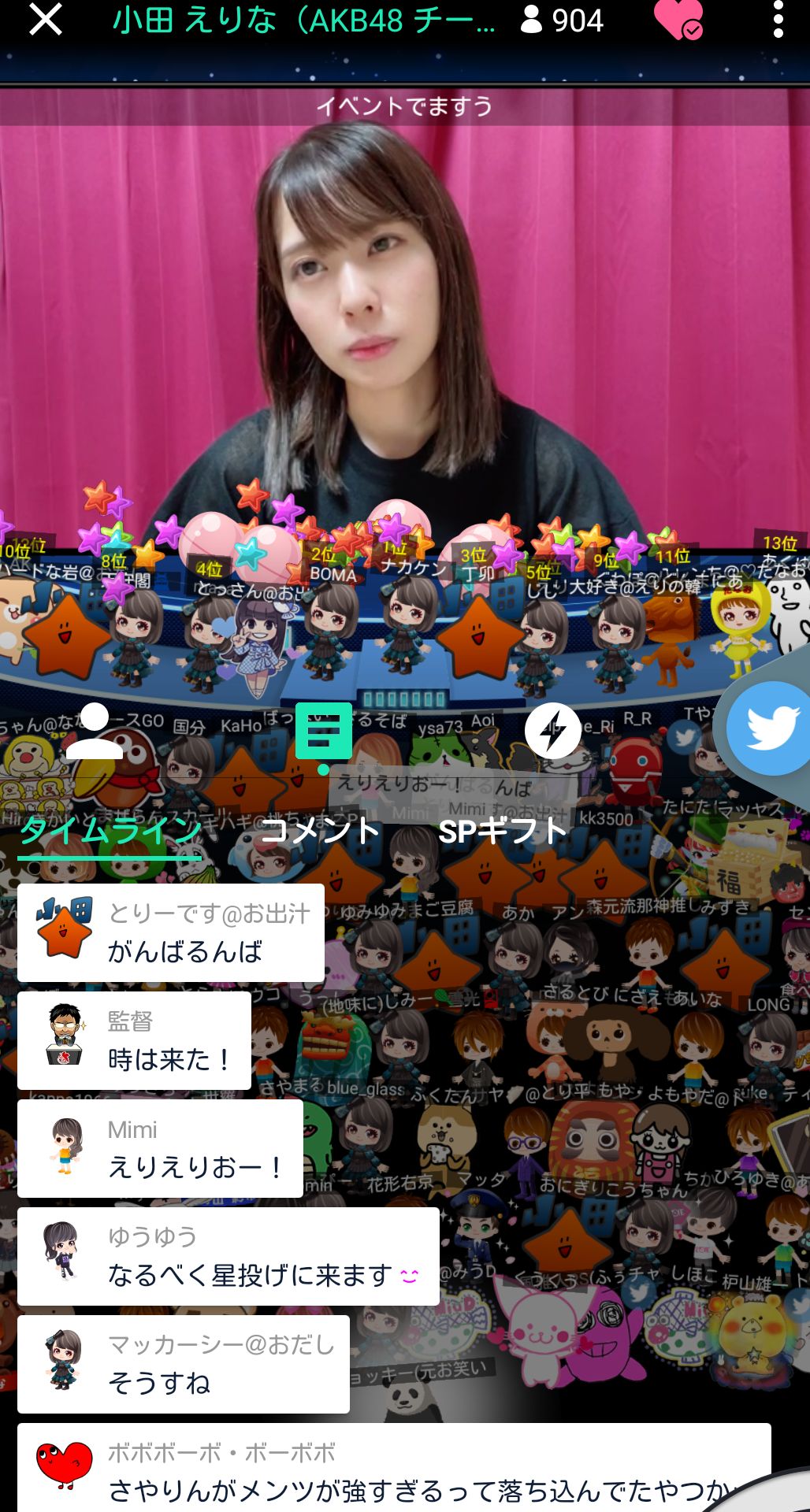810x1512 pixels.
Task: Open the profile person icon
Action: [94, 731]
